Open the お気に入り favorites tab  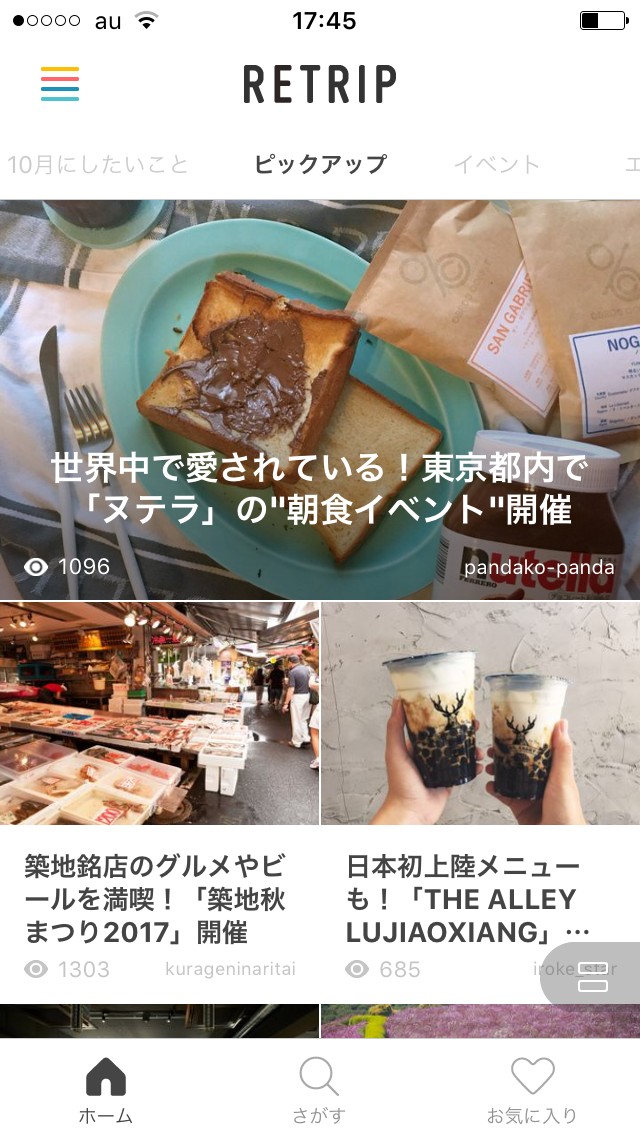(532, 1090)
